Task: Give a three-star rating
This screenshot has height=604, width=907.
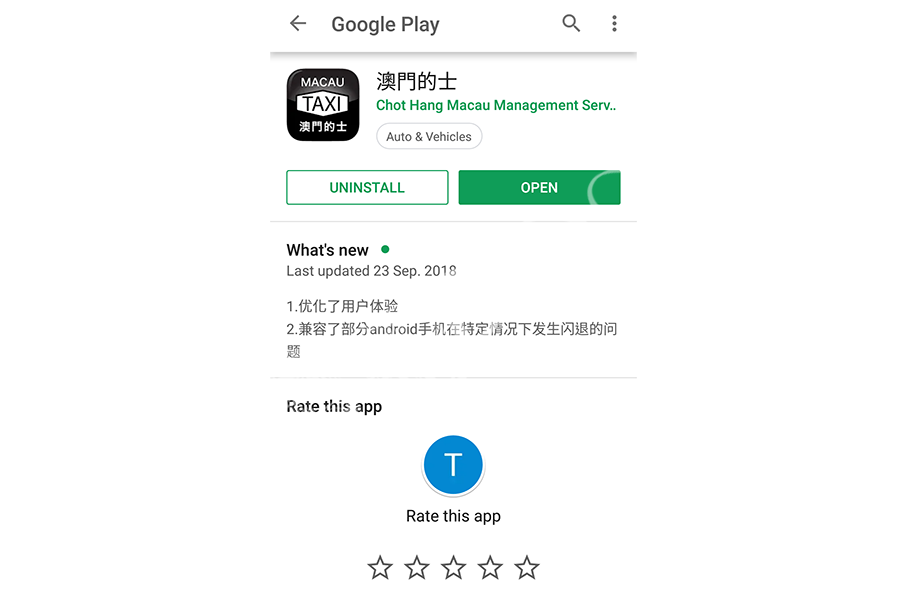Action: click(454, 568)
